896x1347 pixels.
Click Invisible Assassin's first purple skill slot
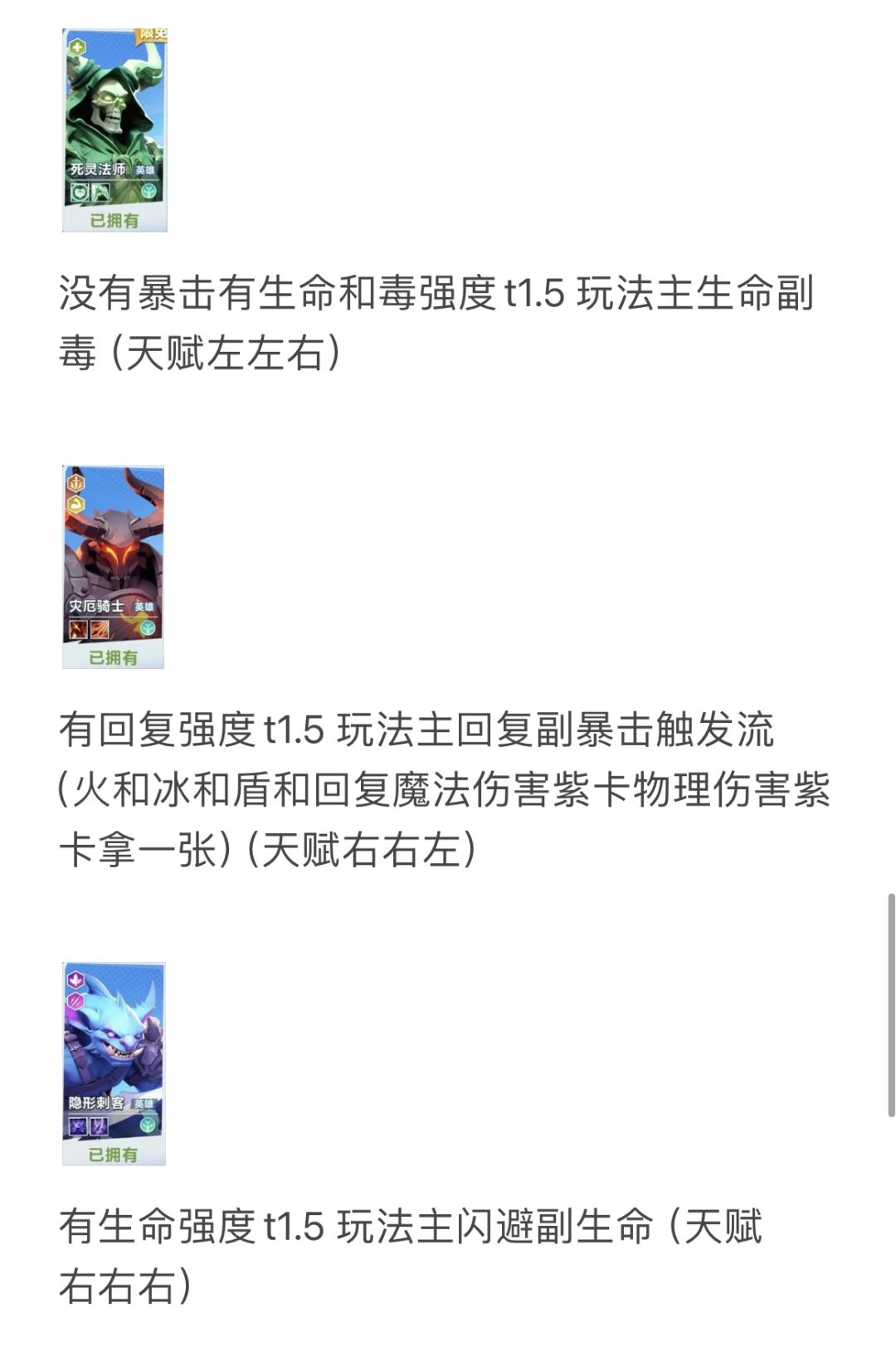click(79, 1125)
